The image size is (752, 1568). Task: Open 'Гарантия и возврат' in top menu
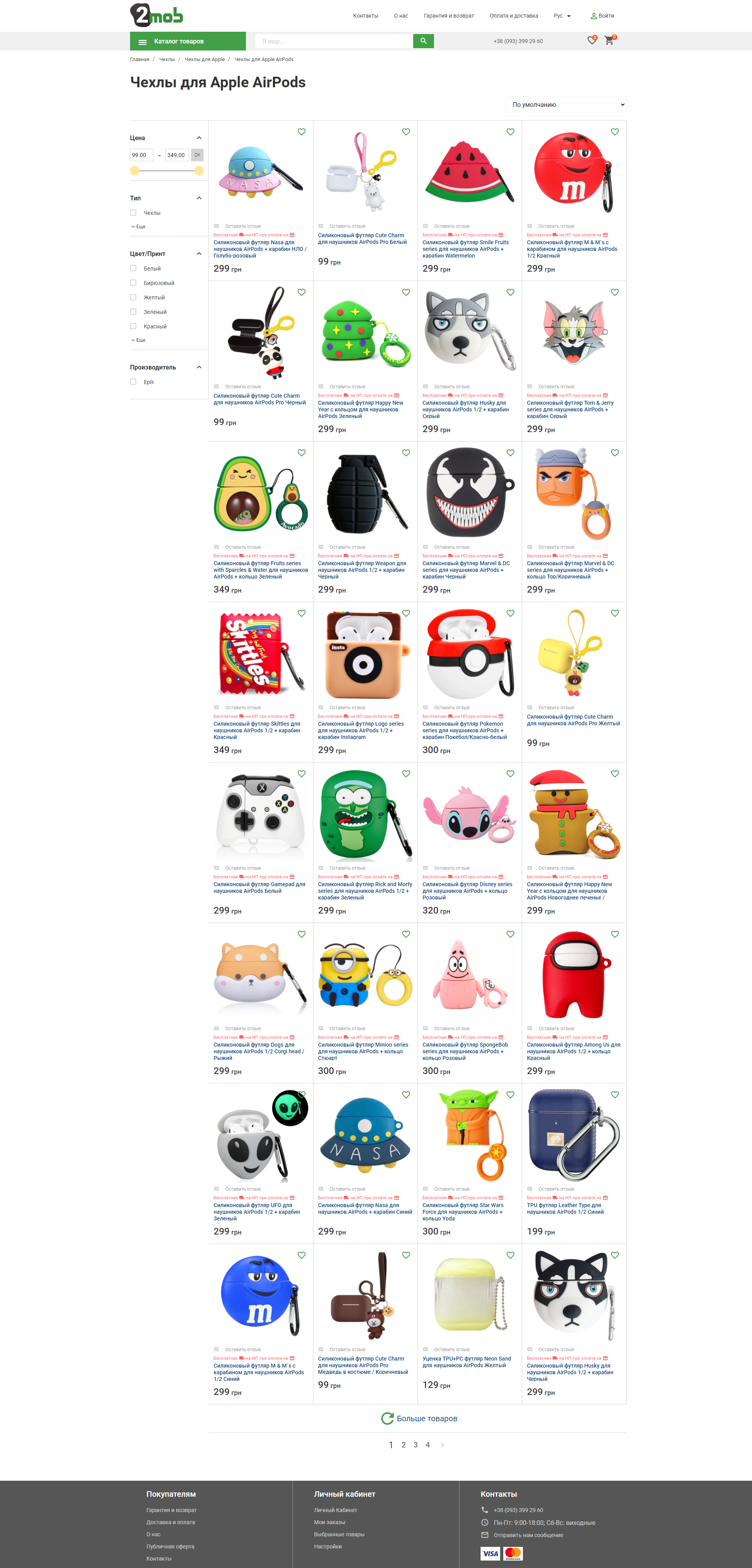pos(449,16)
